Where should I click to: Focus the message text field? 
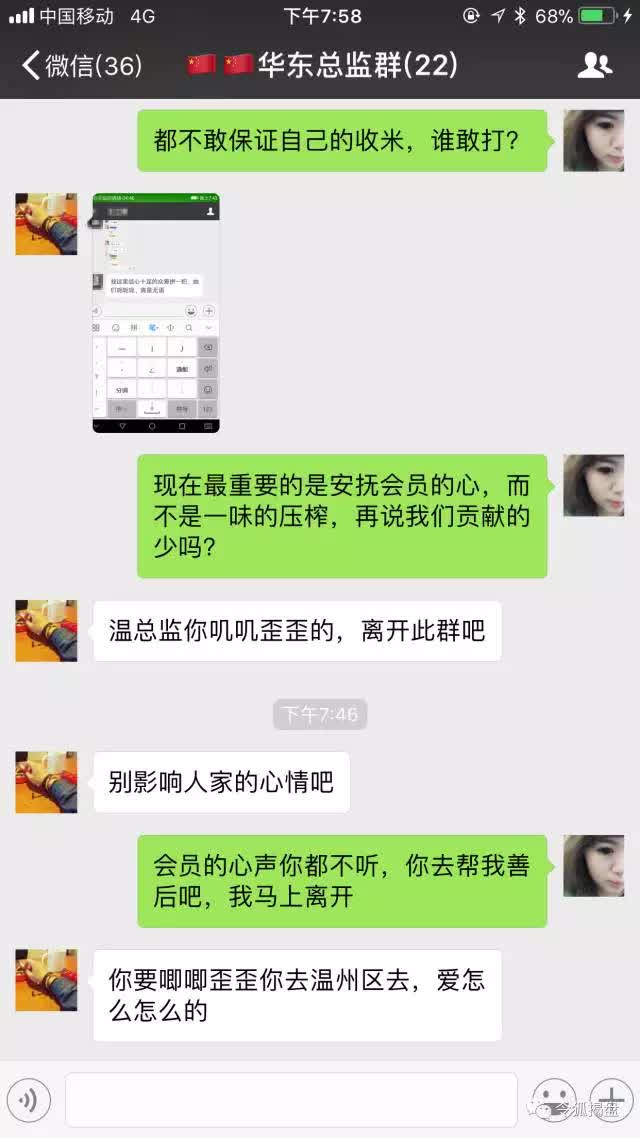(290, 1101)
